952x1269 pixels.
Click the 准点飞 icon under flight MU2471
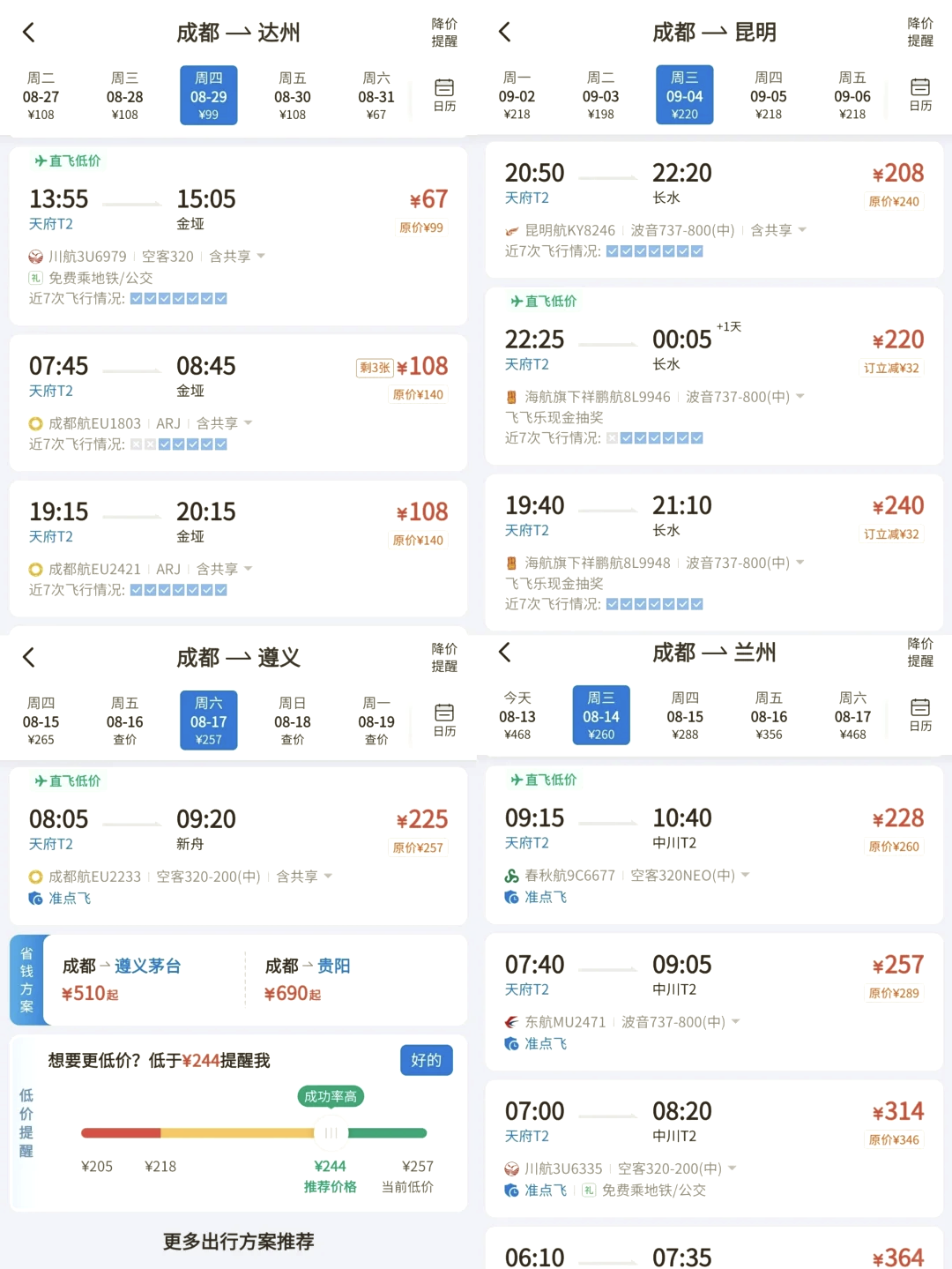click(x=509, y=1043)
